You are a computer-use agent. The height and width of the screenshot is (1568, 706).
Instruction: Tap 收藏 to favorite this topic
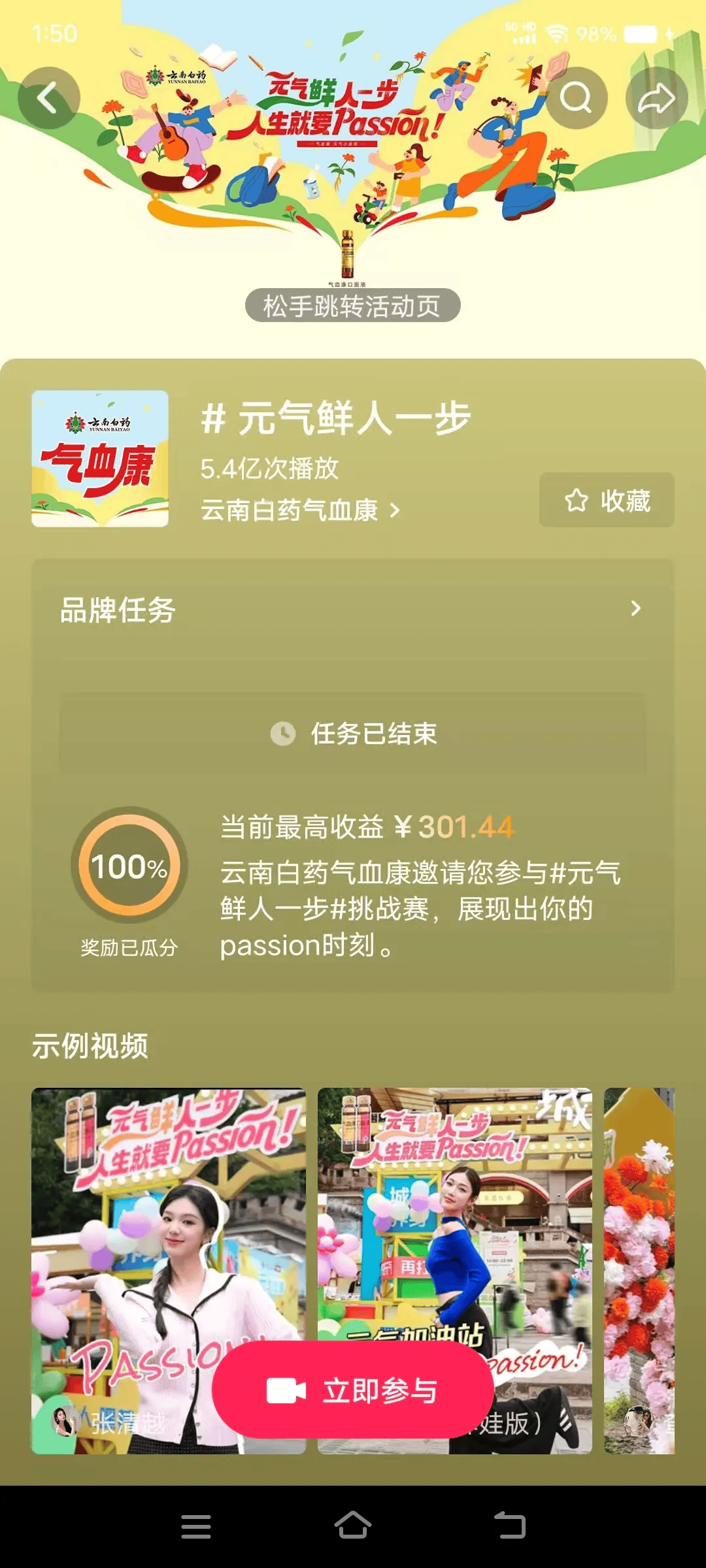point(607,500)
